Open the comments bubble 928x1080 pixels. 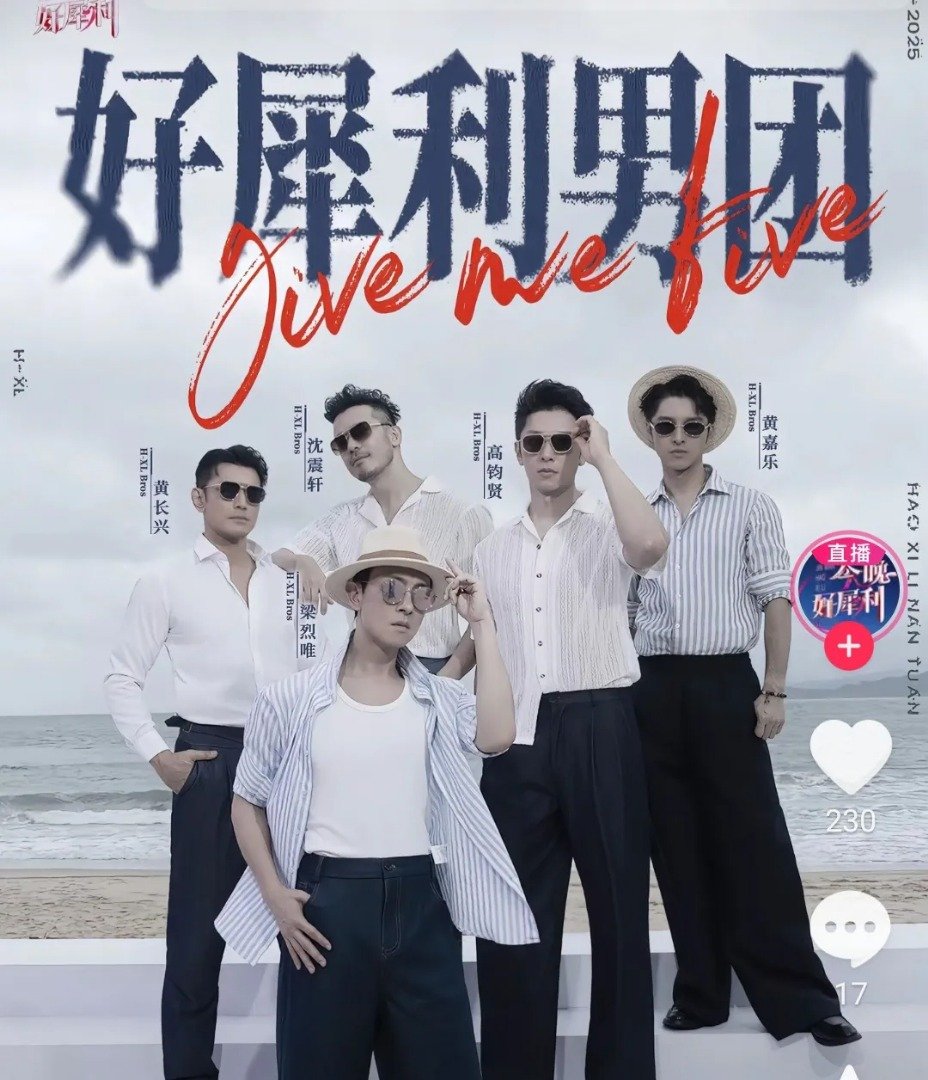point(849,928)
